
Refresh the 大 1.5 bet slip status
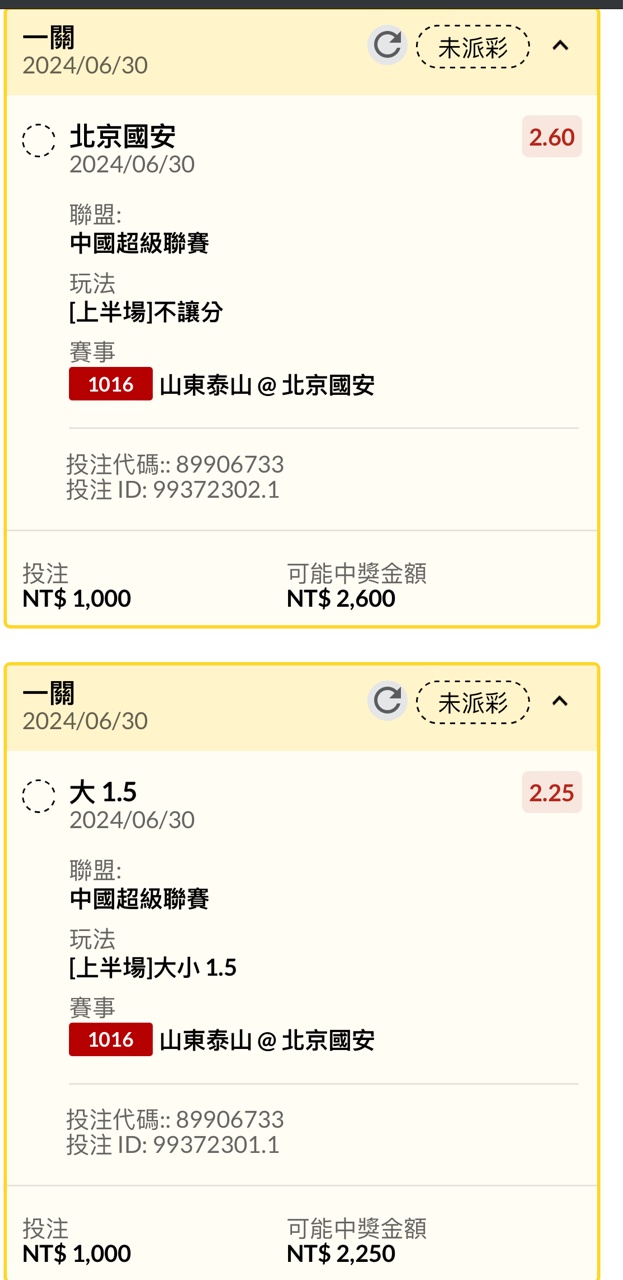click(387, 701)
